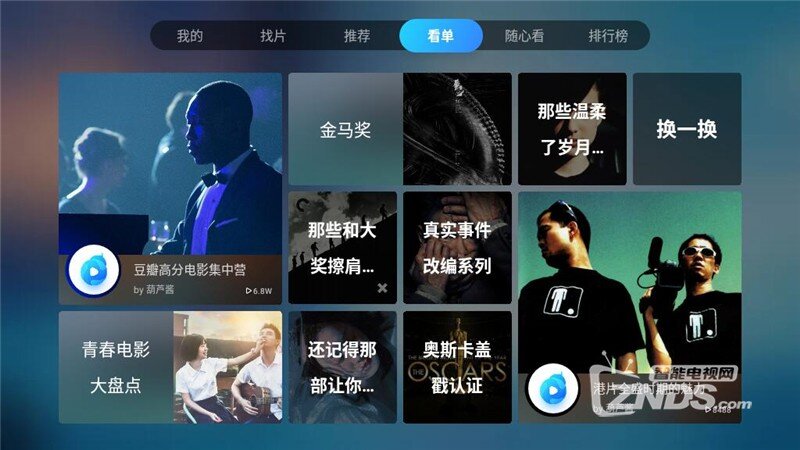Open the 排行榜 tab
Image resolution: width=800 pixels, height=450 pixels.
pos(608,36)
